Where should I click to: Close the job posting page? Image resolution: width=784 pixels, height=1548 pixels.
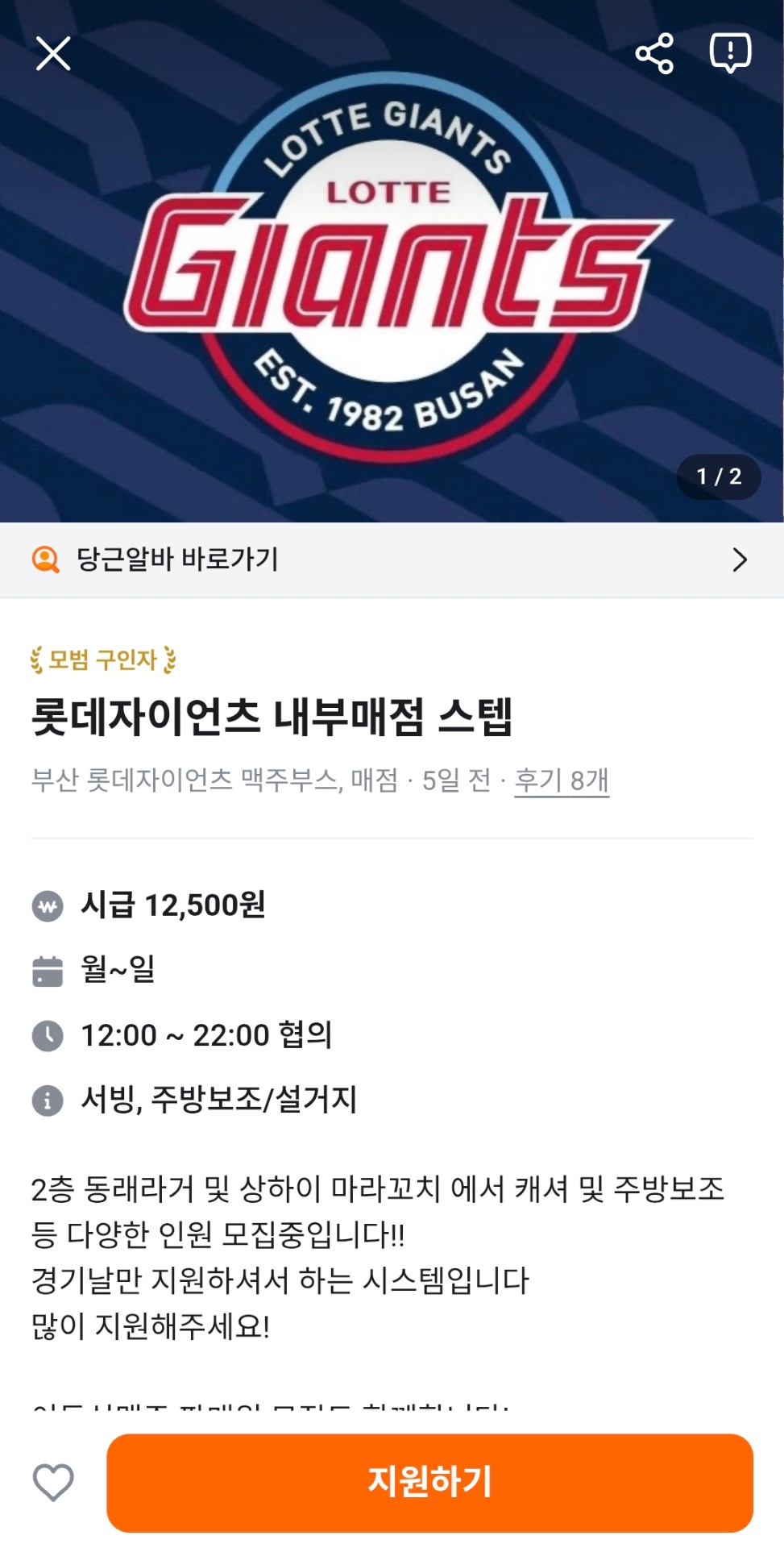(53, 54)
